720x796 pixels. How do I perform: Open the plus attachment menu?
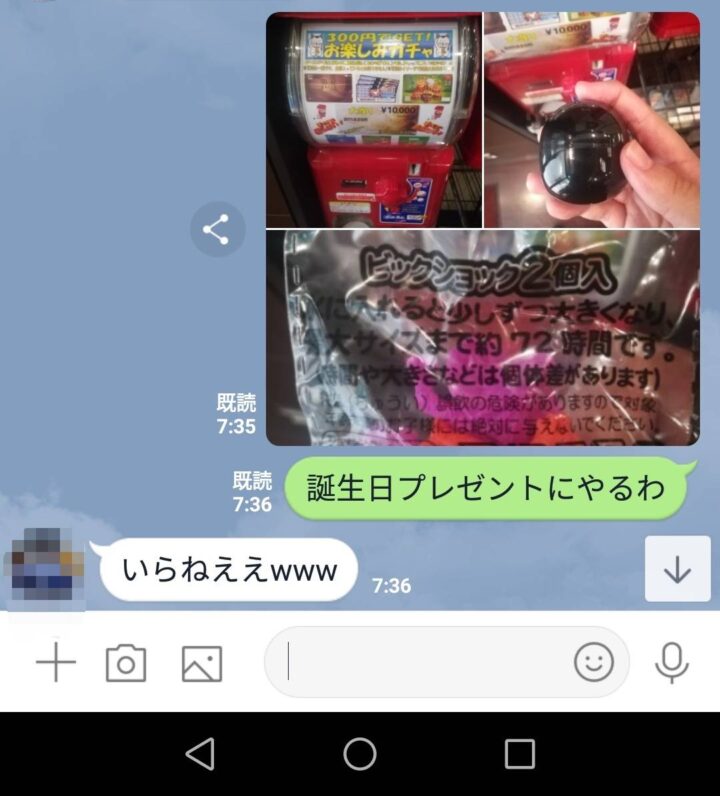pyautogui.click(x=56, y=663)
